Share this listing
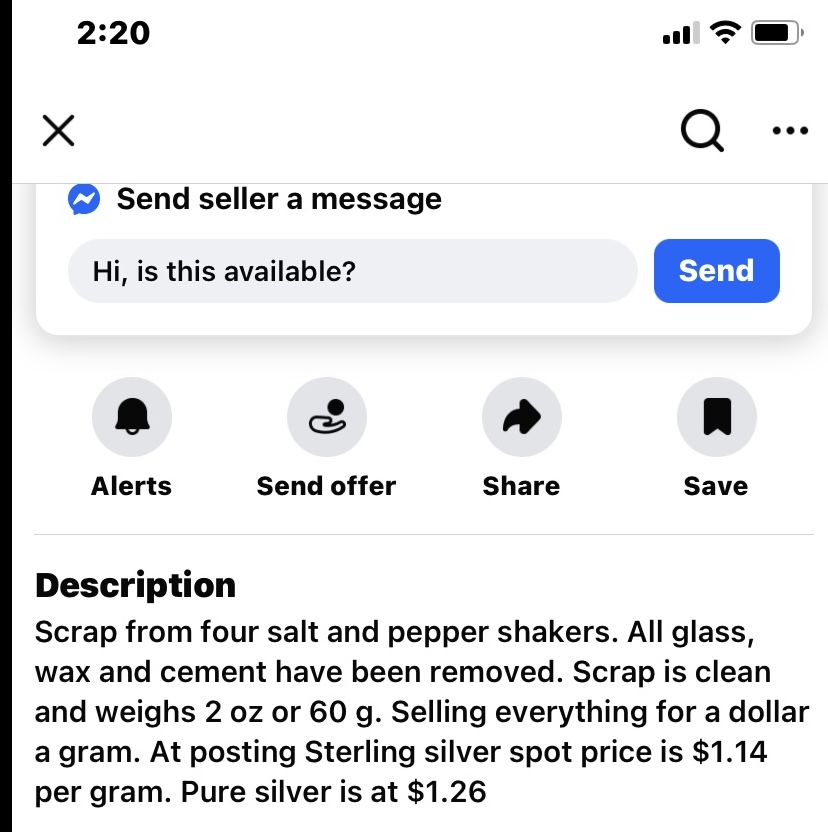 pos(521,418)
